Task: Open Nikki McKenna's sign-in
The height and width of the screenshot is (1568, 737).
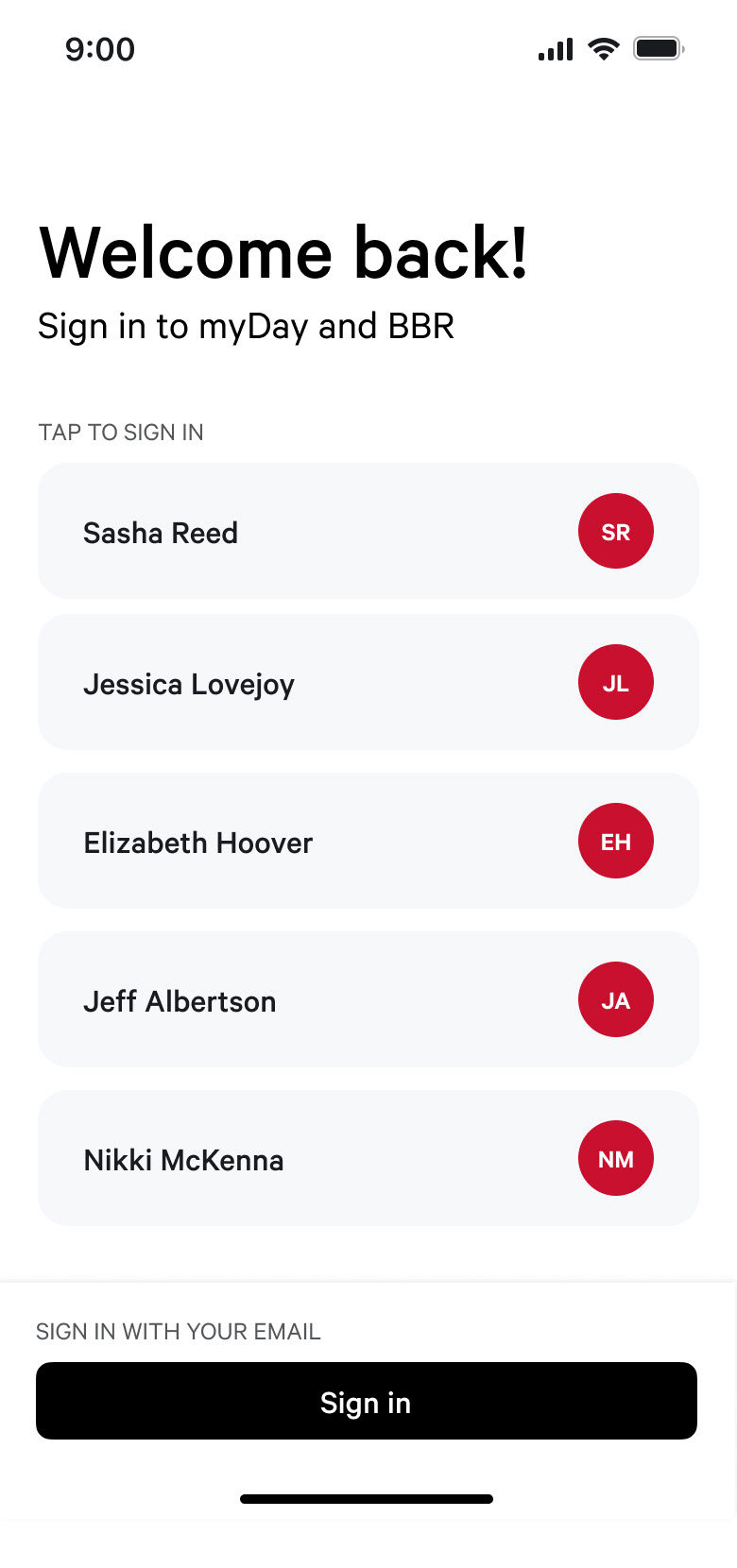Action: click(368, 1158)
